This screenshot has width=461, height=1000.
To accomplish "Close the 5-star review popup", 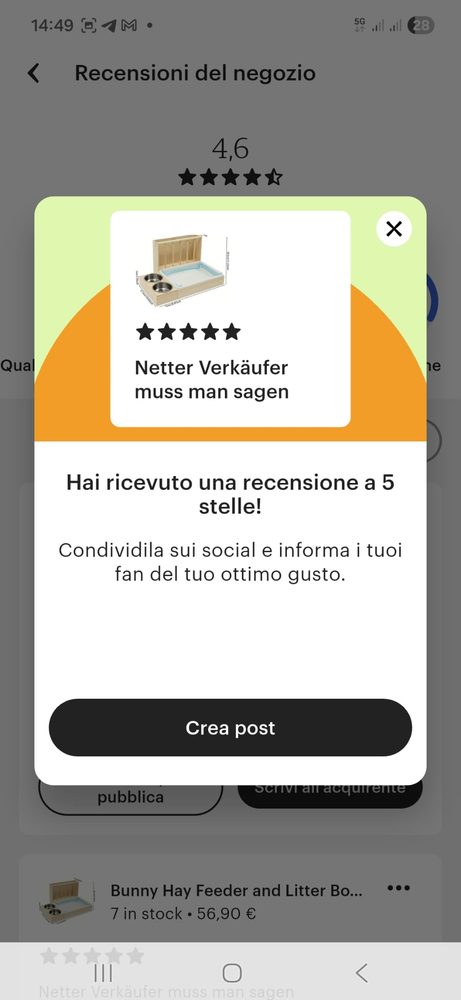I will tap(394, 229).
